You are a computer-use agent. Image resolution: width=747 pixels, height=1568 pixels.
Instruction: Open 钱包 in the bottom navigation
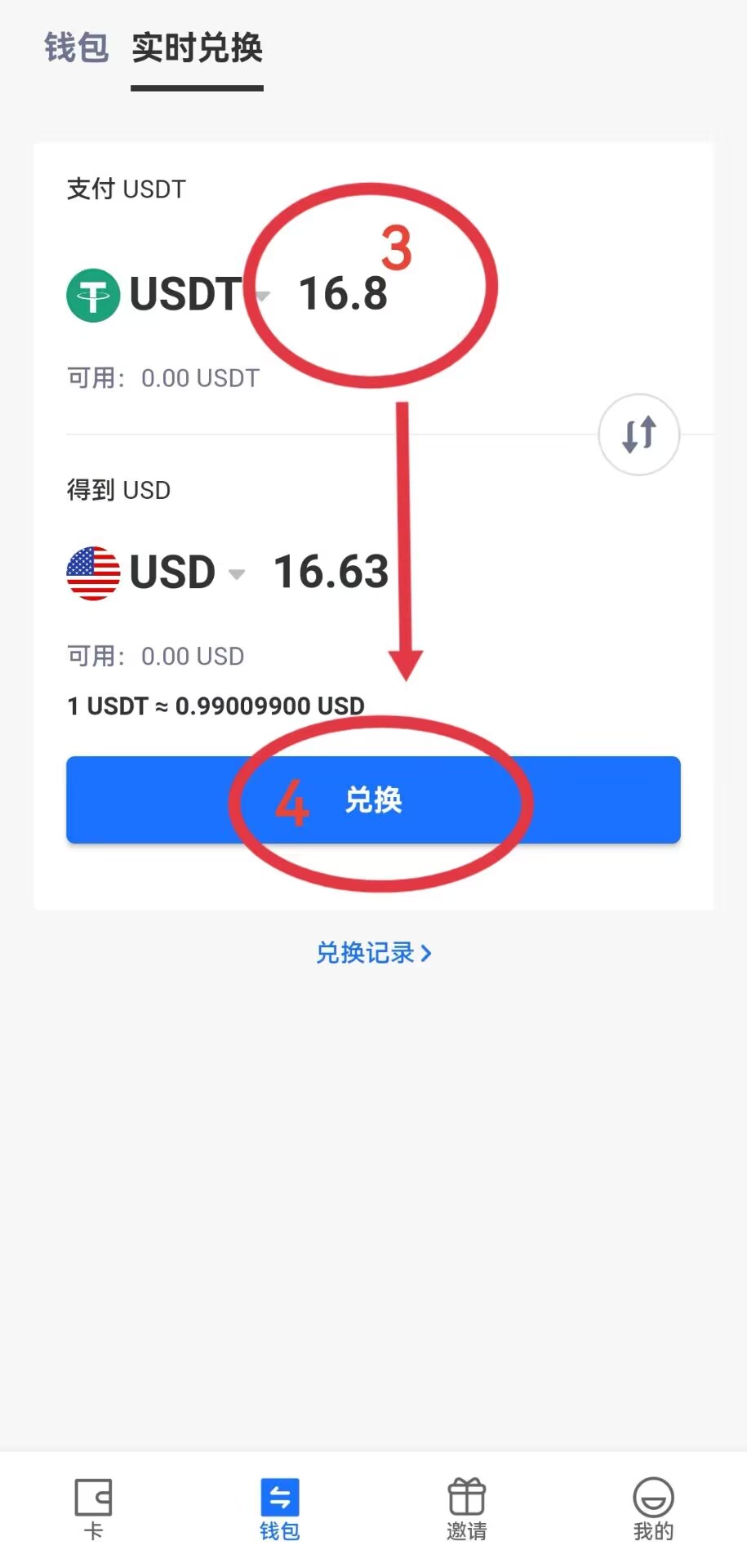[x=279, y=1508]
